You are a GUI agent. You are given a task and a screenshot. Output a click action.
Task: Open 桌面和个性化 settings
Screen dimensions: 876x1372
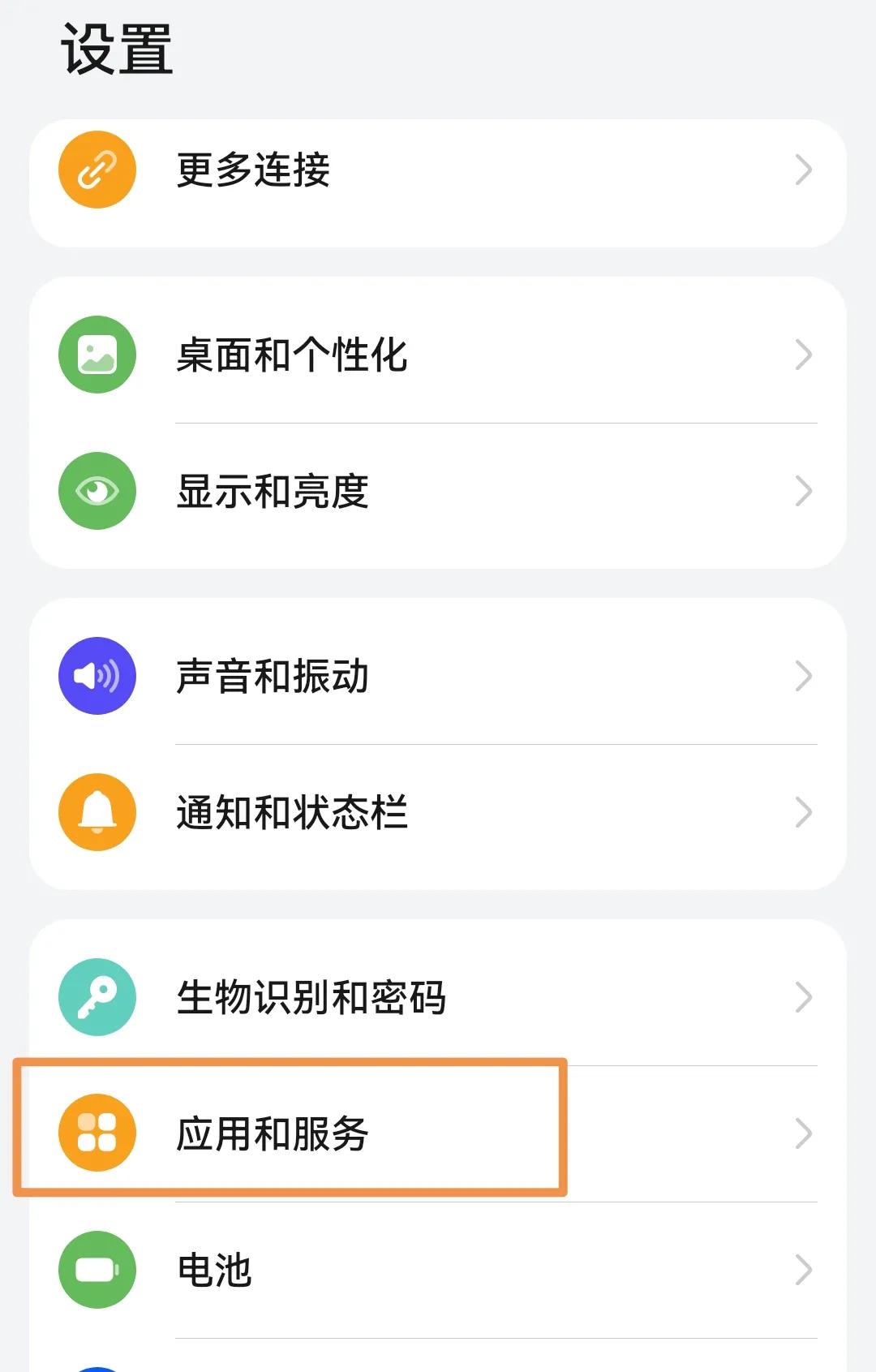(438, 355)
